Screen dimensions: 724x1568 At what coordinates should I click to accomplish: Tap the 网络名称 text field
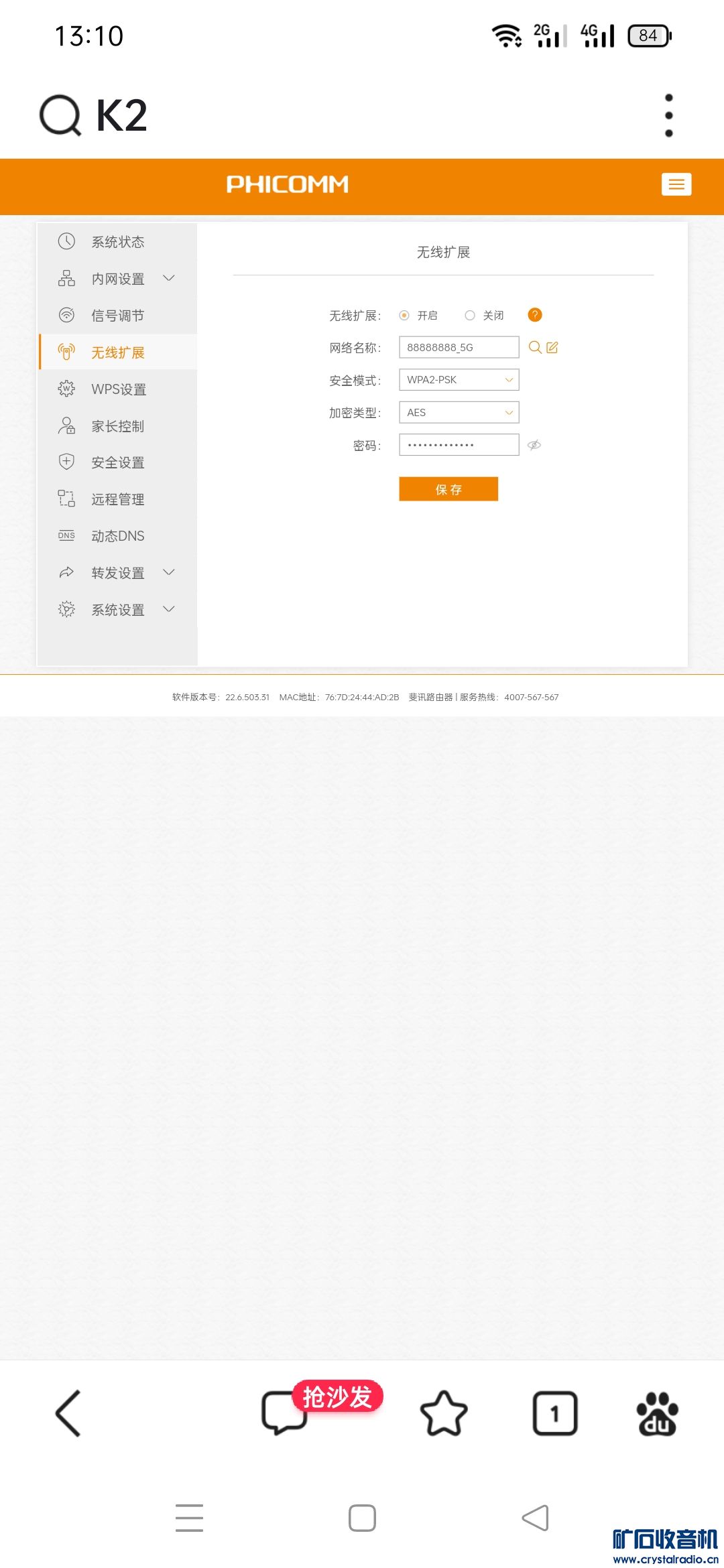[x=459, y=347]
